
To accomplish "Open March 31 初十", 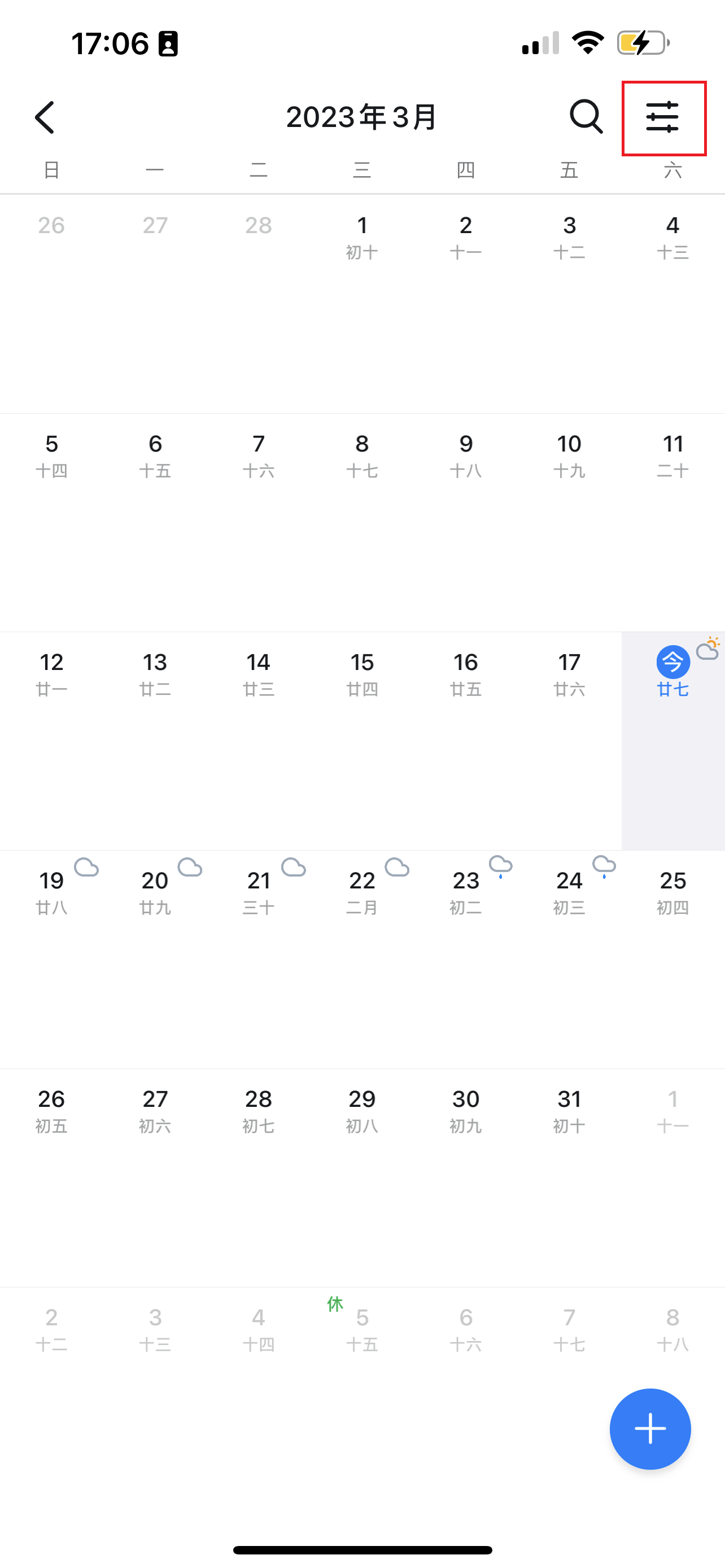I will [x=569, y=1110].
